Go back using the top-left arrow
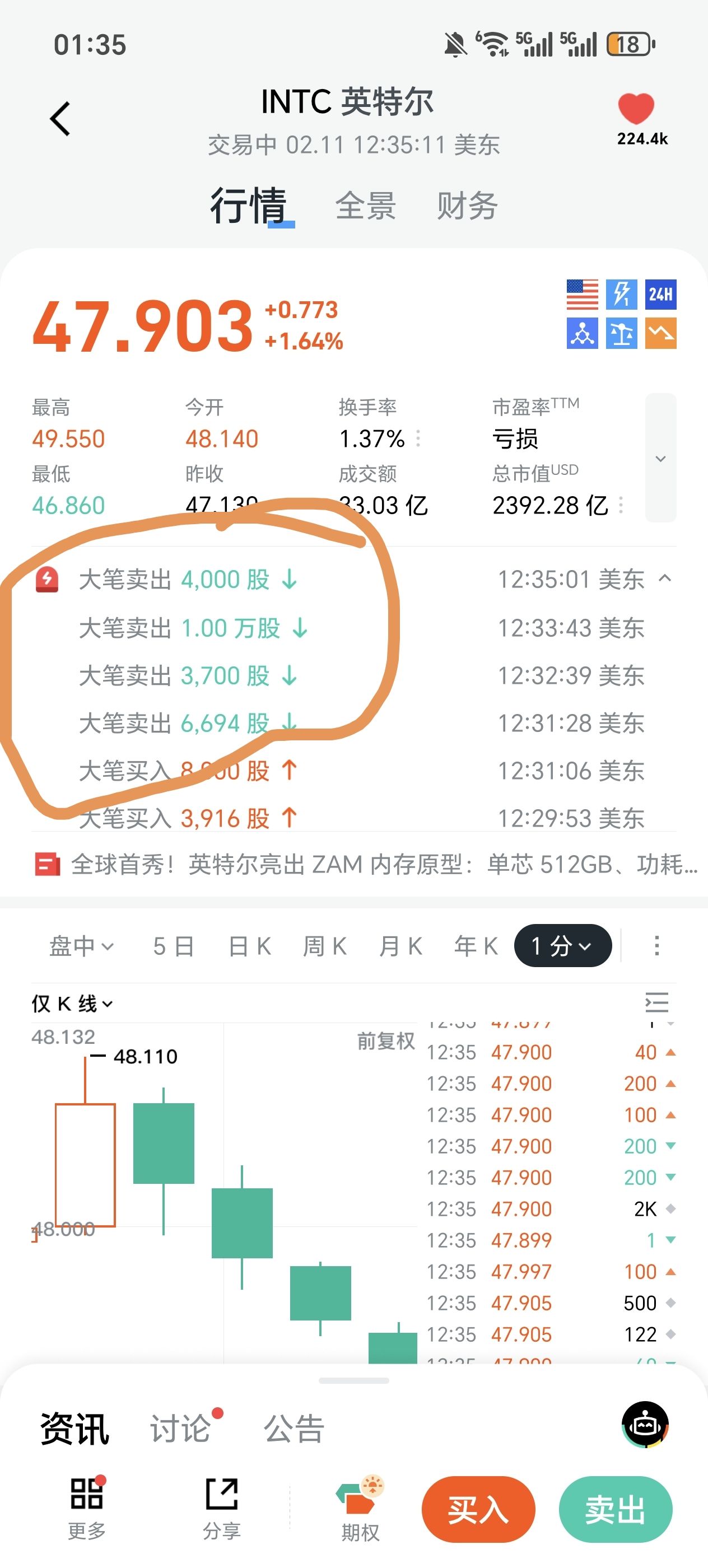 [60, 118]
